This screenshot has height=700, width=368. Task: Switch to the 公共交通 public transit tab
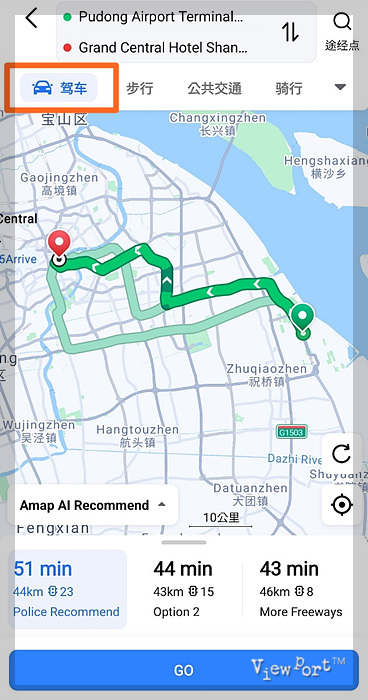(214, 88)
